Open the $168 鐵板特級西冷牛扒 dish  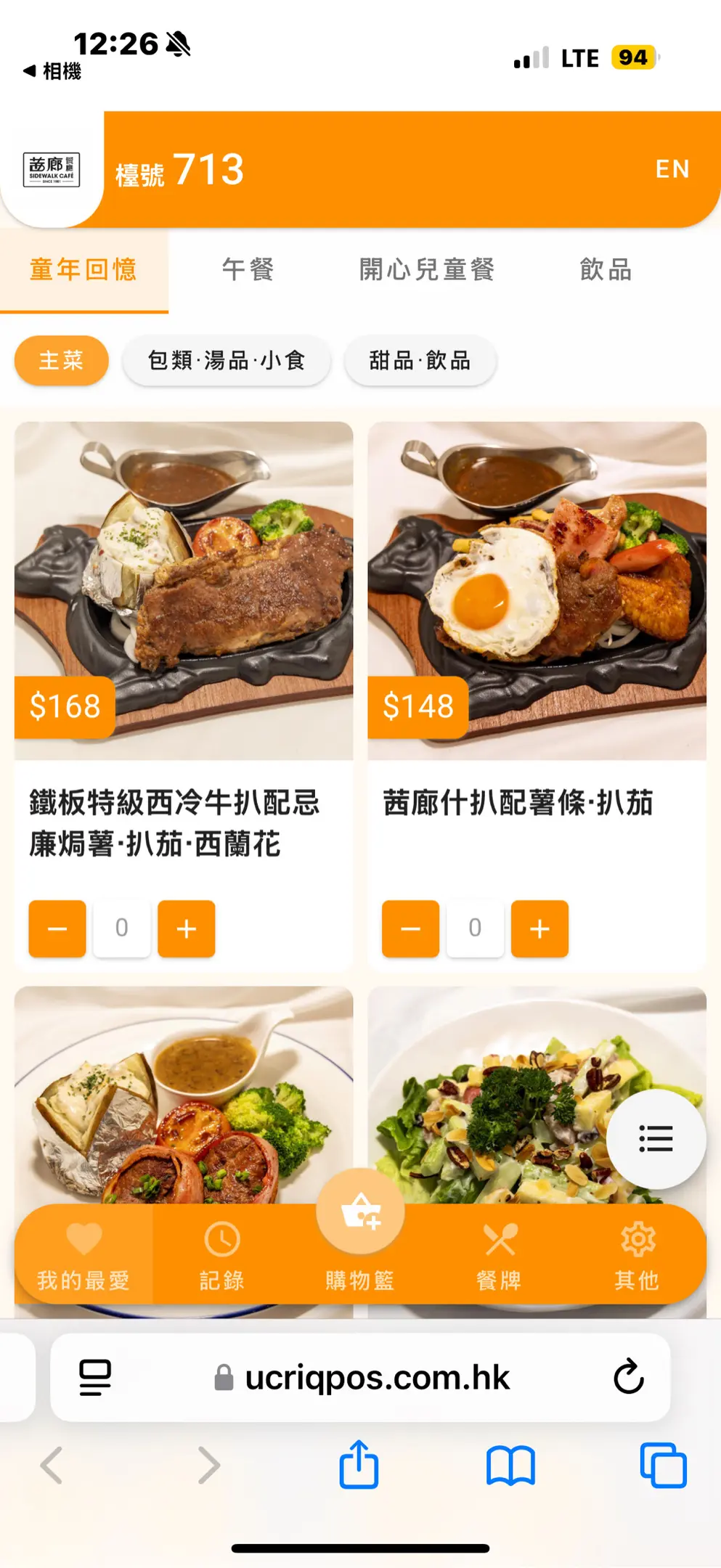click(x=184, y=589)
